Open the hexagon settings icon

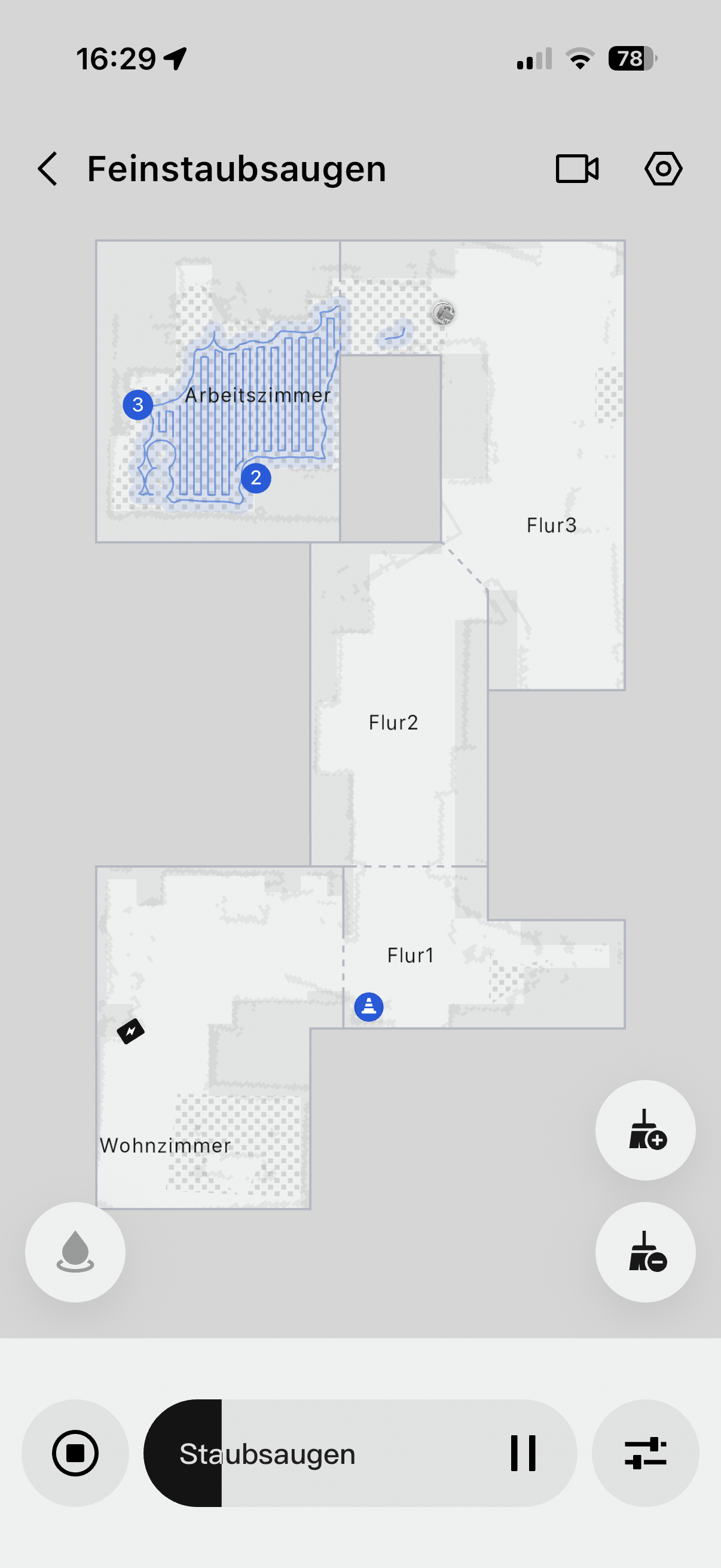pos(662,169)
